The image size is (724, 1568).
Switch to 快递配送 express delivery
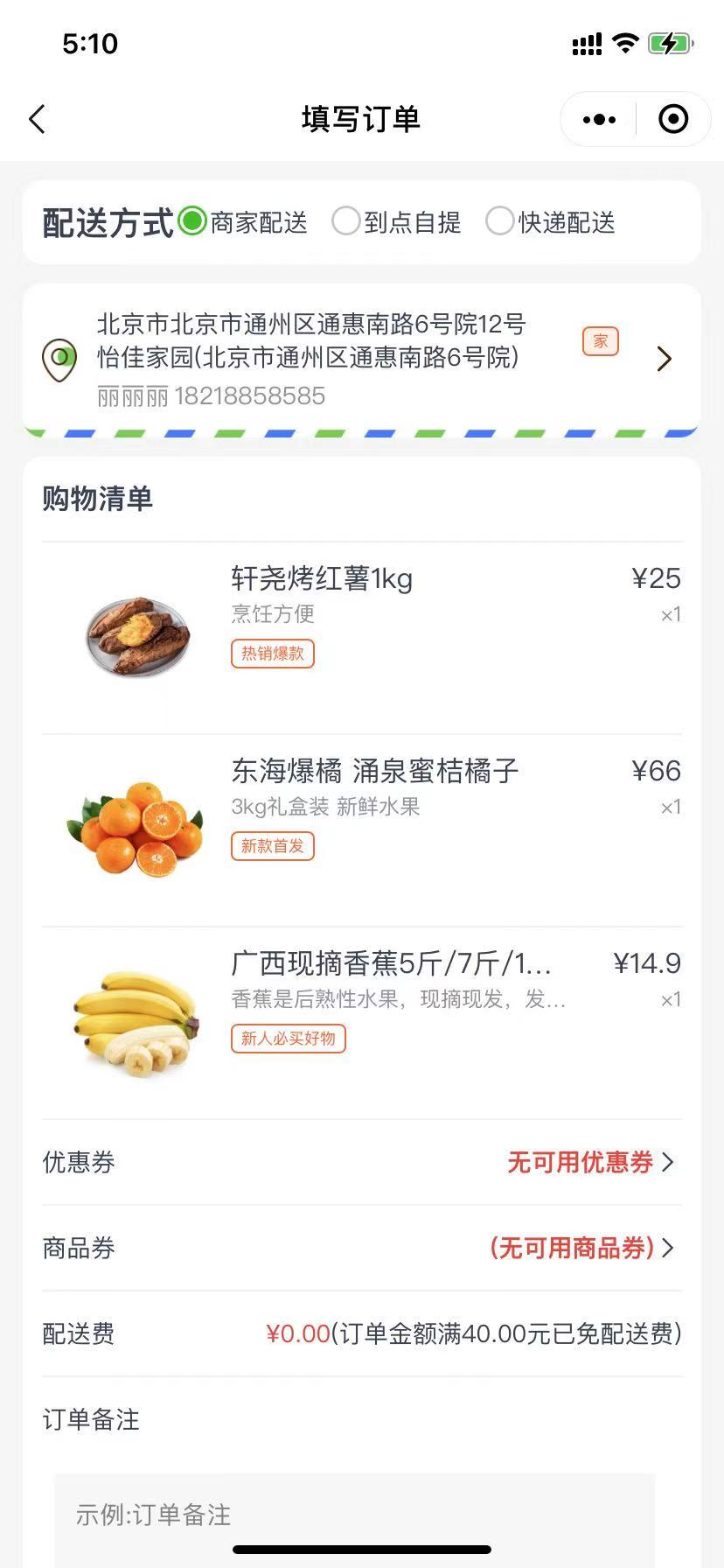(500, 221)
